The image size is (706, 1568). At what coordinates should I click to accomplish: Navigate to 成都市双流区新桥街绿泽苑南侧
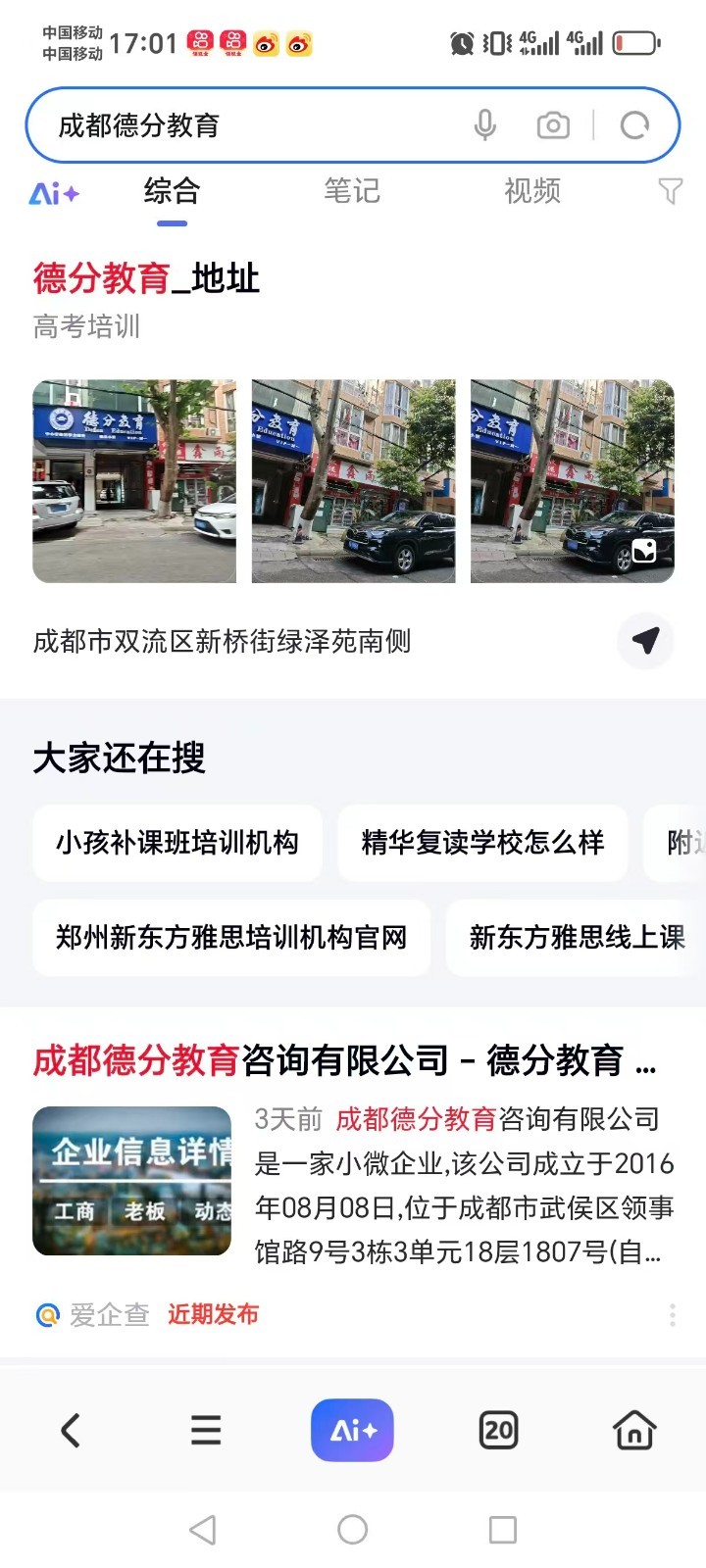coord(645,641)
